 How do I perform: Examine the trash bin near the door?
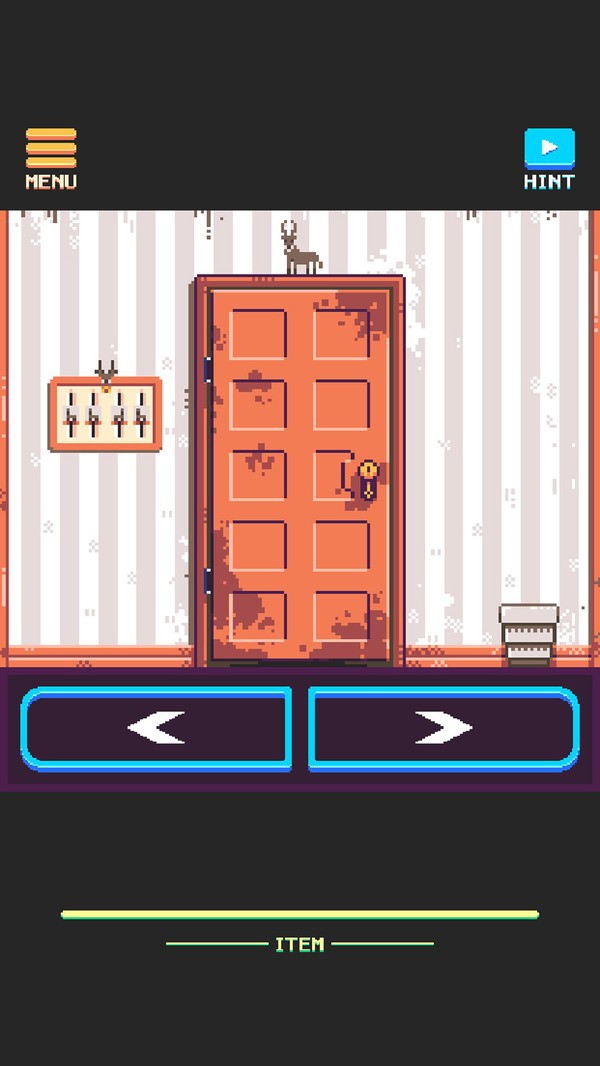[528, 634]
